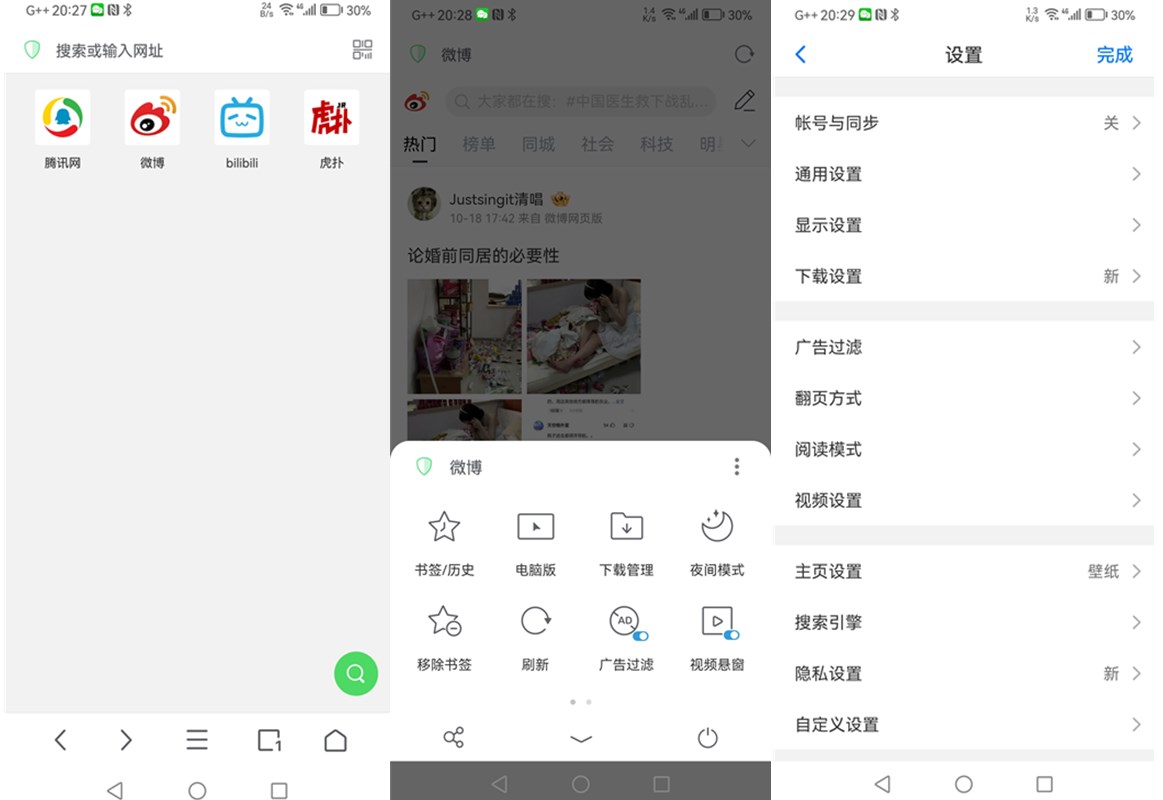
Task: Open the 虎扑 shortcut
Action: pyautogui.click(x=331, y=128)
